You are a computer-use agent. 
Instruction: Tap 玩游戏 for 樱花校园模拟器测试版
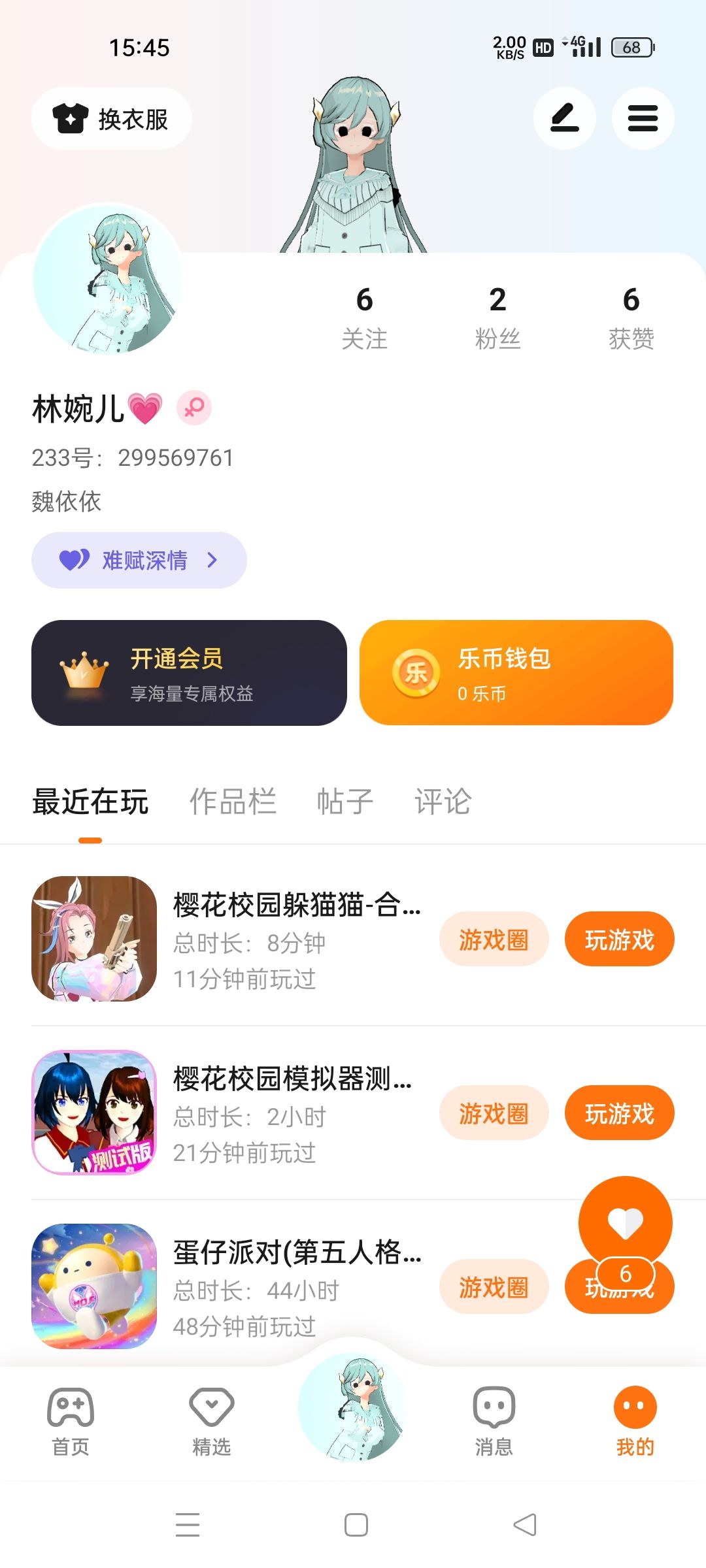pyautogui.click(x=619, y=1113)
